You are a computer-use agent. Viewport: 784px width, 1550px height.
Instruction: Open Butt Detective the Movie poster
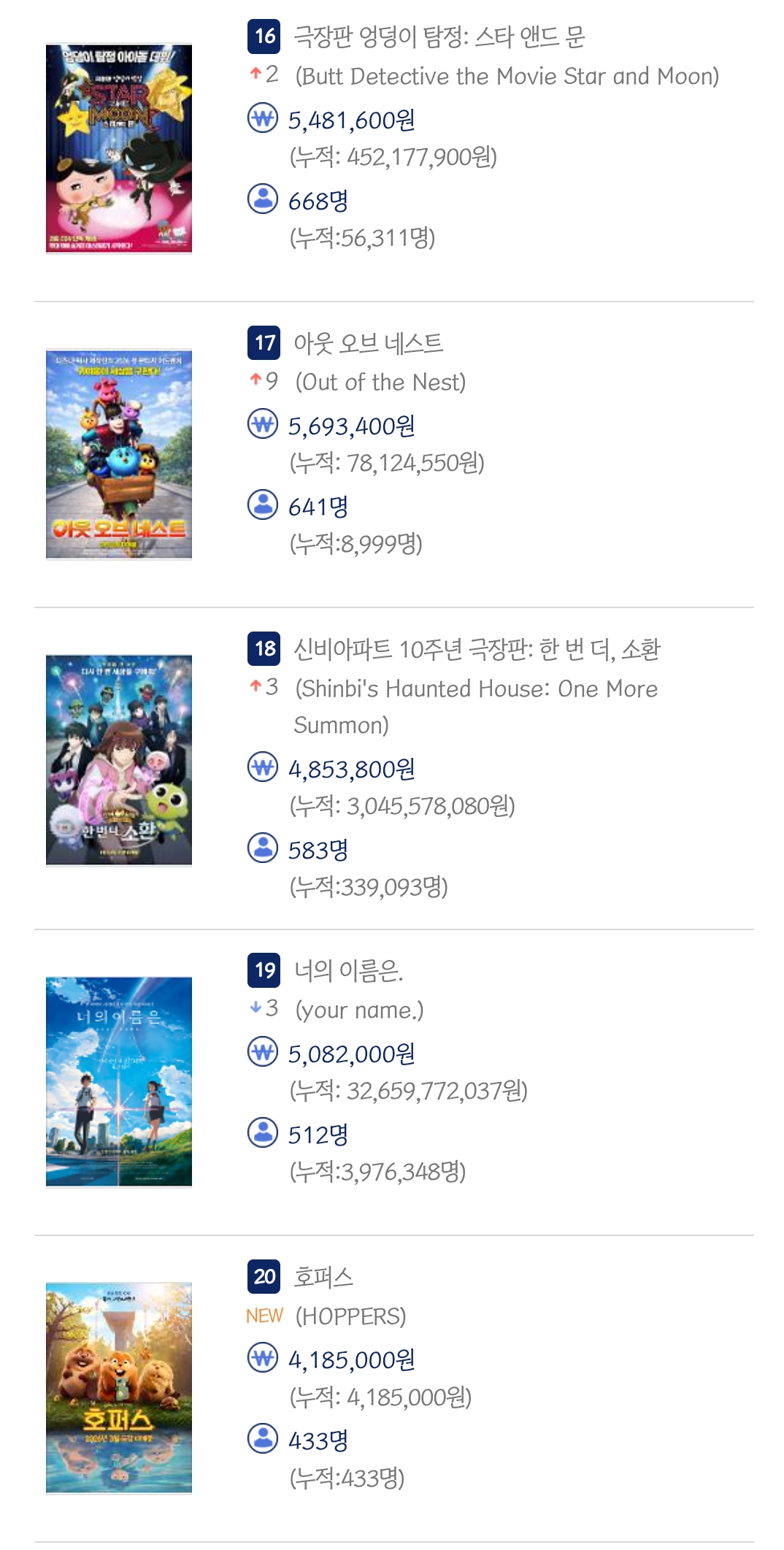(x=118, y=149)
